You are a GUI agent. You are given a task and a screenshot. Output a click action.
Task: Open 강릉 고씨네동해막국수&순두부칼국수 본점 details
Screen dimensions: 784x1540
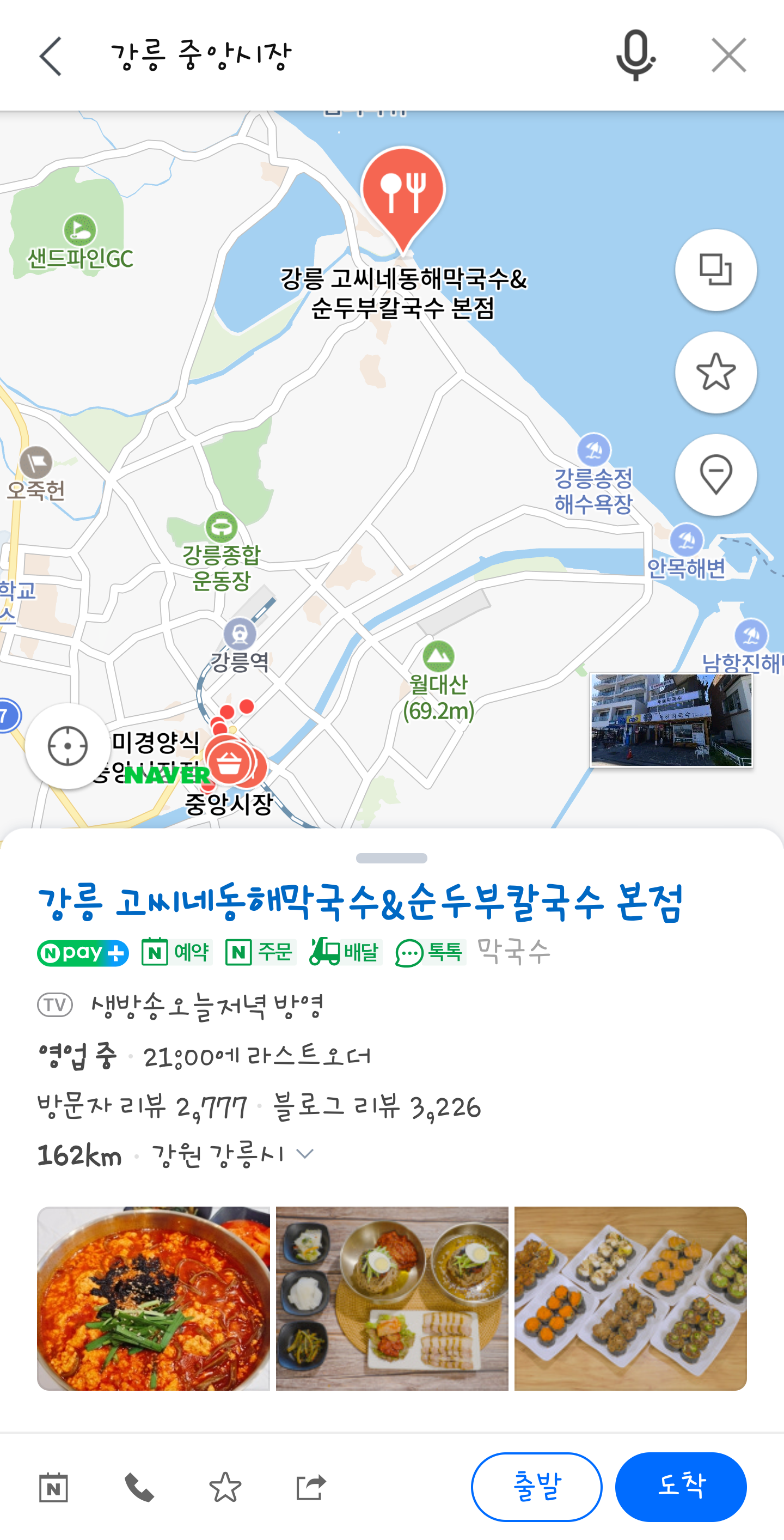360,902
